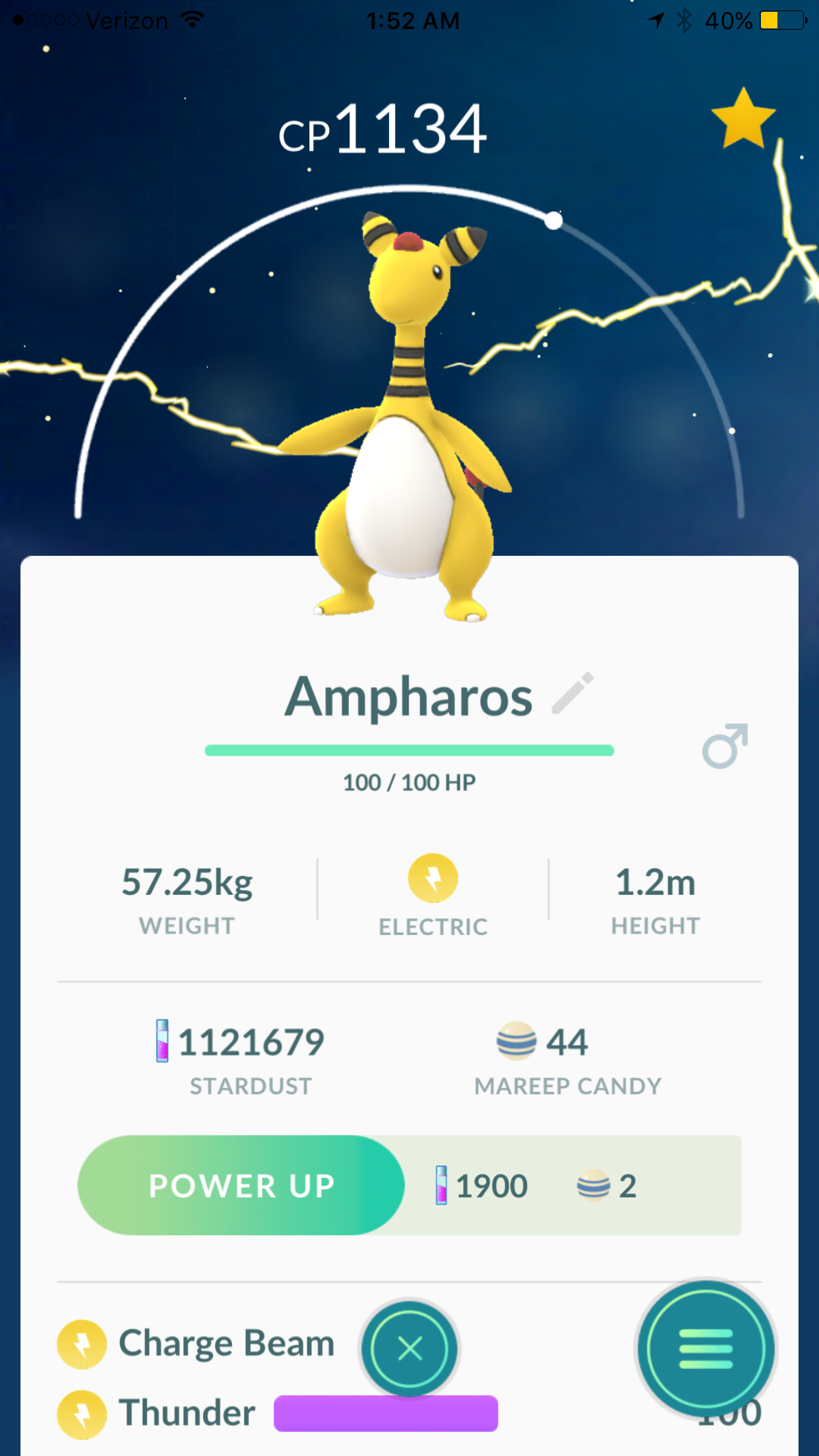This screenshot has width=819, height=1456.
Task: Open the green hamburger options menu
Action: coord(706,1349)
